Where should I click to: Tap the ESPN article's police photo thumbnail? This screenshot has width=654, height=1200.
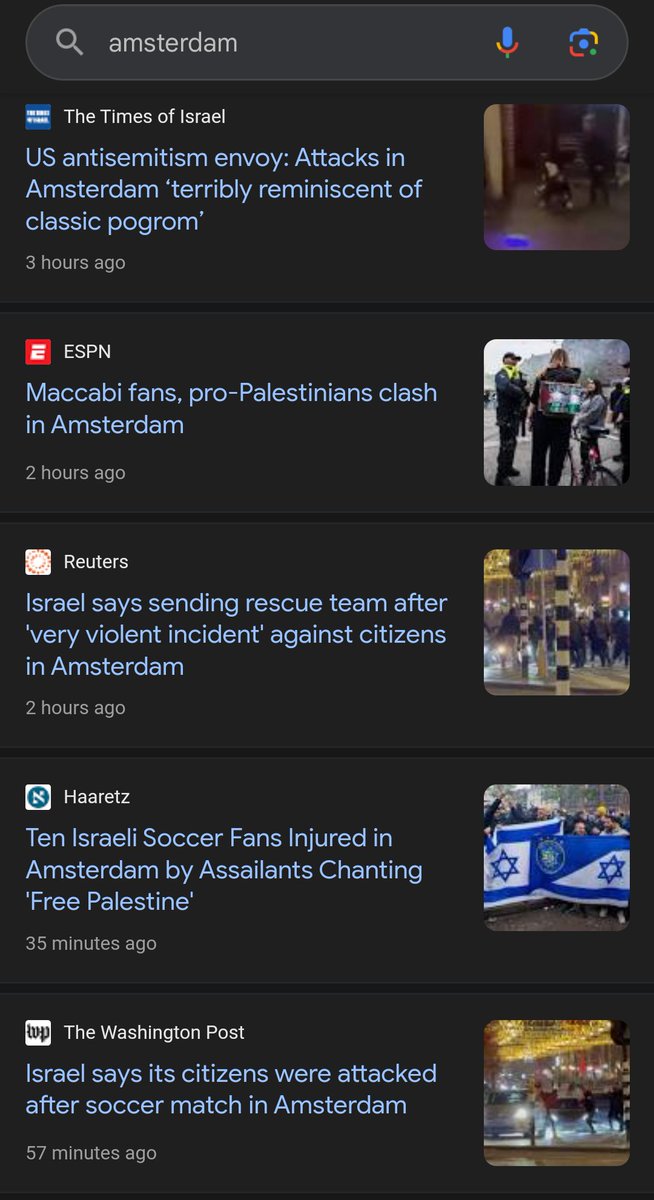point(556,413)
